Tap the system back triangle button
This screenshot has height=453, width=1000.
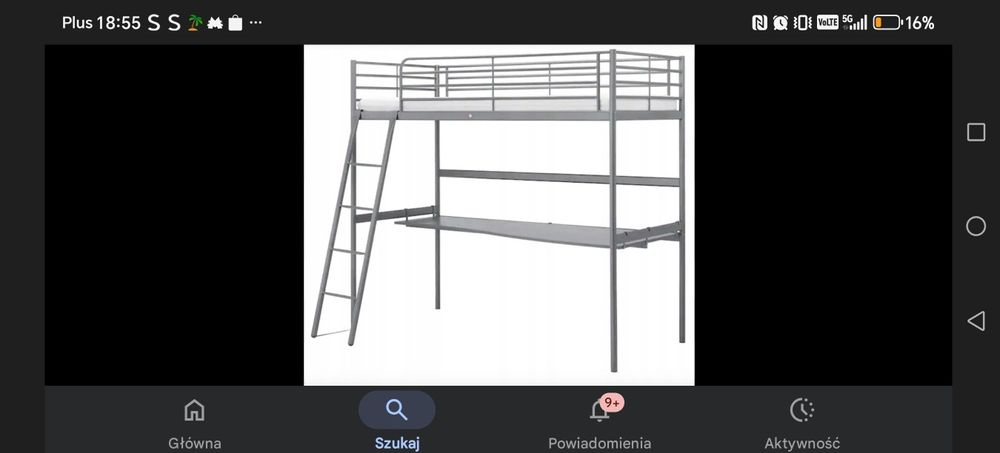976,321
